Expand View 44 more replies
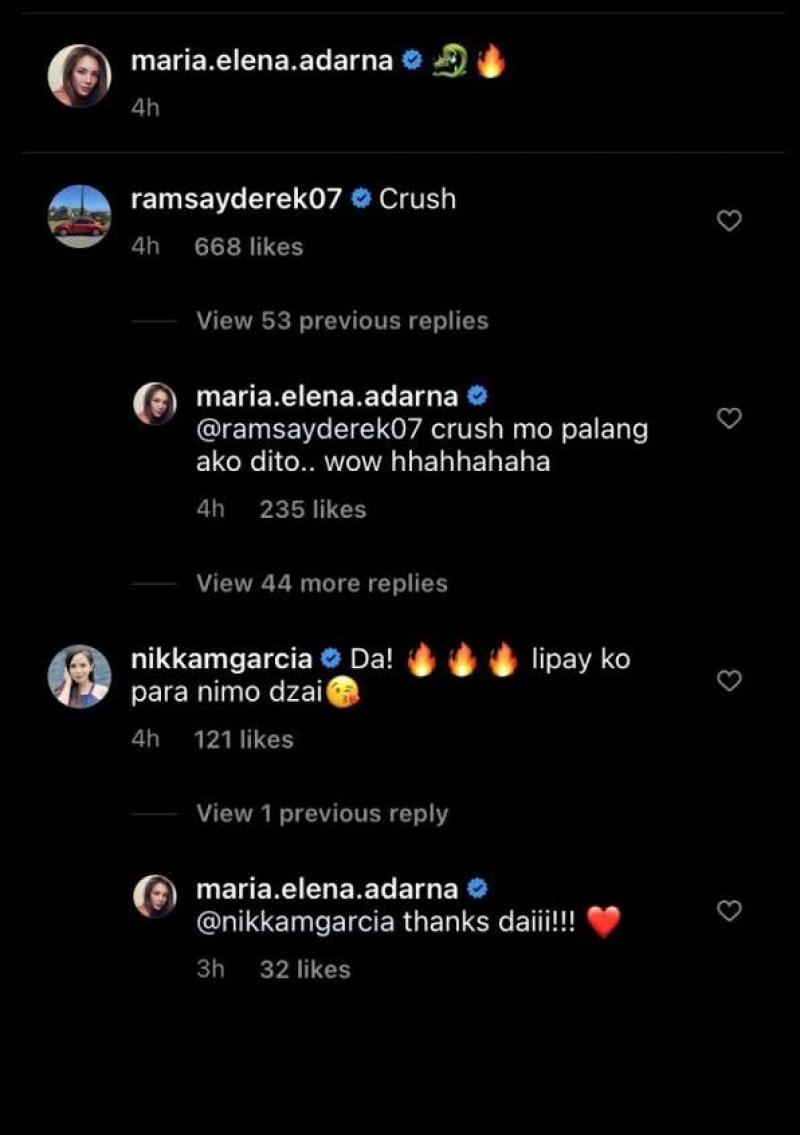This screenshot has width=800, height=1135. 321,583
